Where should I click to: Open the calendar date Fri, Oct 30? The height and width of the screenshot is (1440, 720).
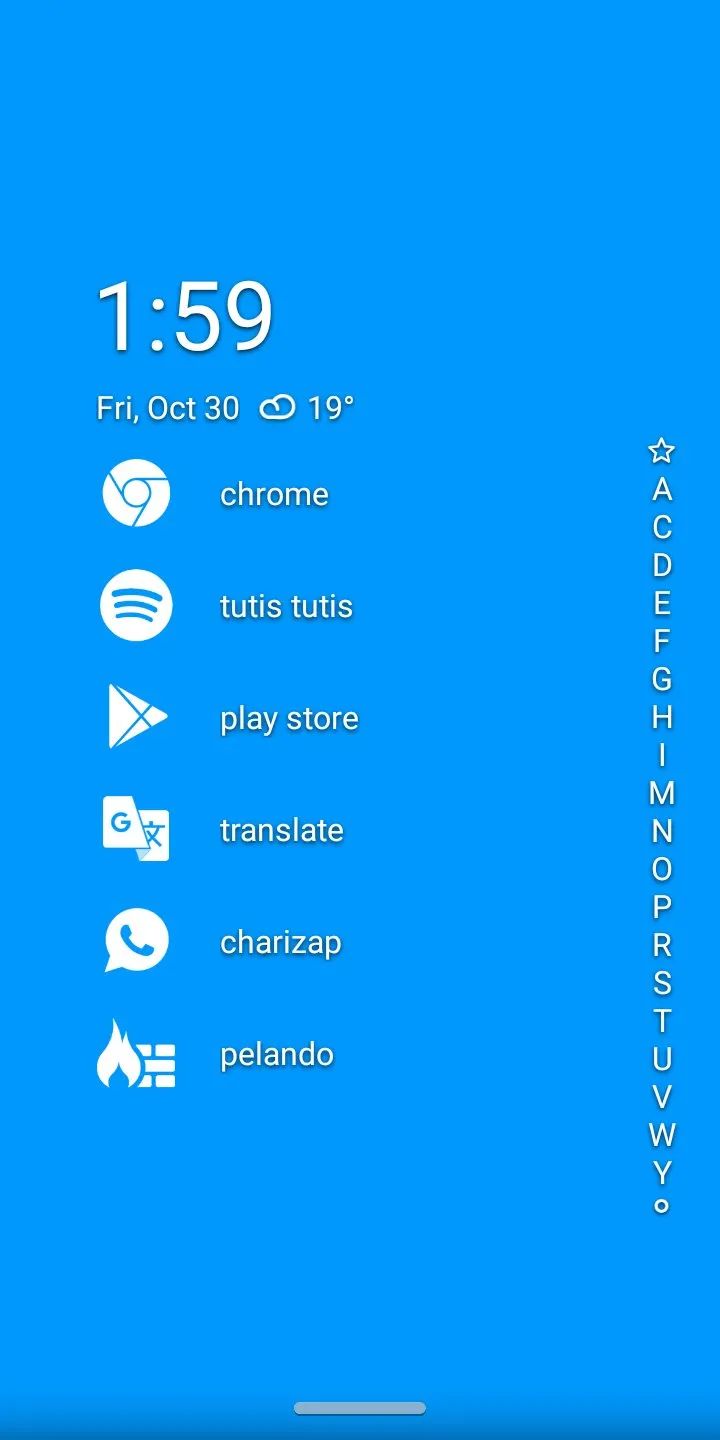point(168,408)
